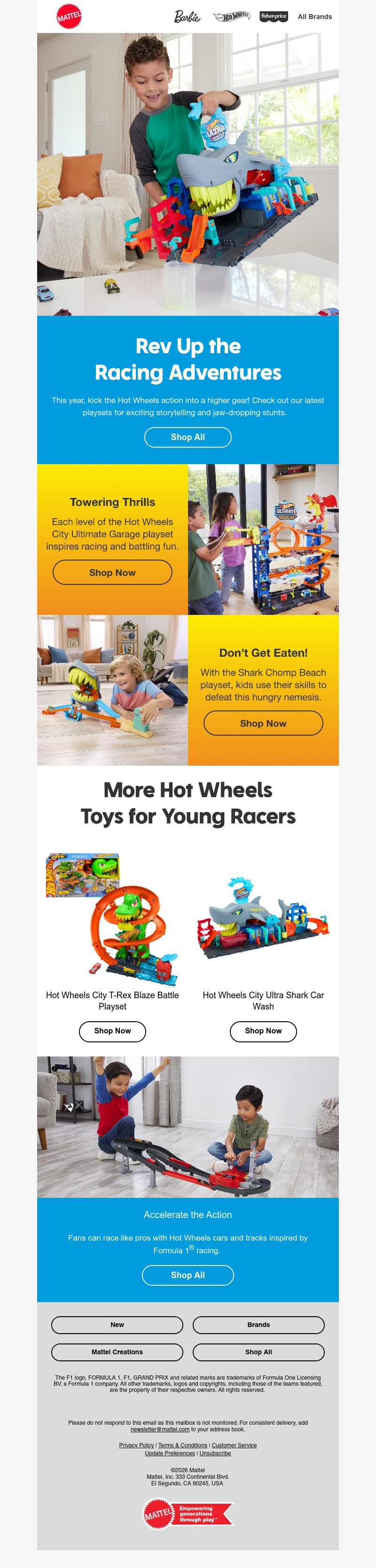Open the New footer button
The image size is (376, 1568).
point(117,1325)
